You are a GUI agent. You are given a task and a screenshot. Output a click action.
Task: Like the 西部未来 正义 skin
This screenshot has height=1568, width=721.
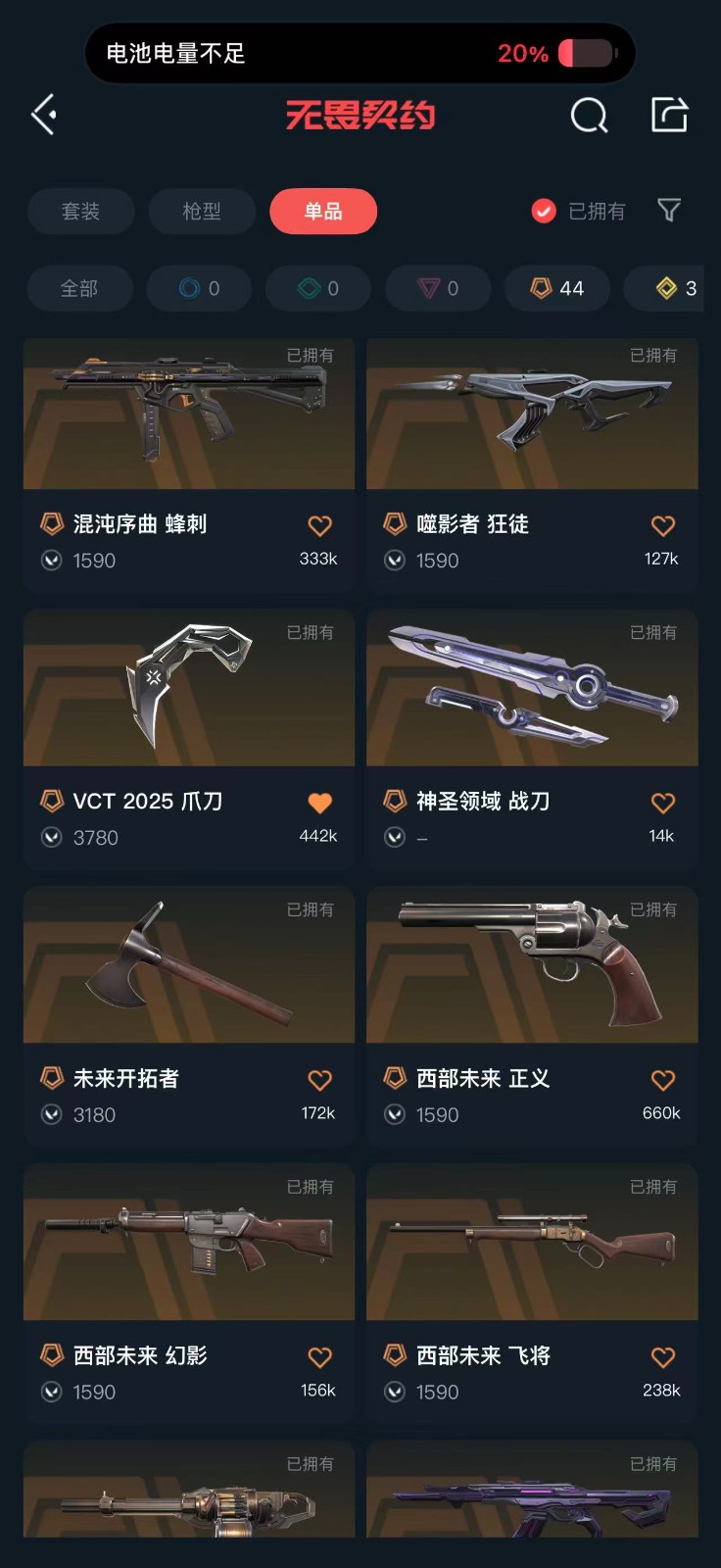pyautogui.click(x=663, y=1081)
